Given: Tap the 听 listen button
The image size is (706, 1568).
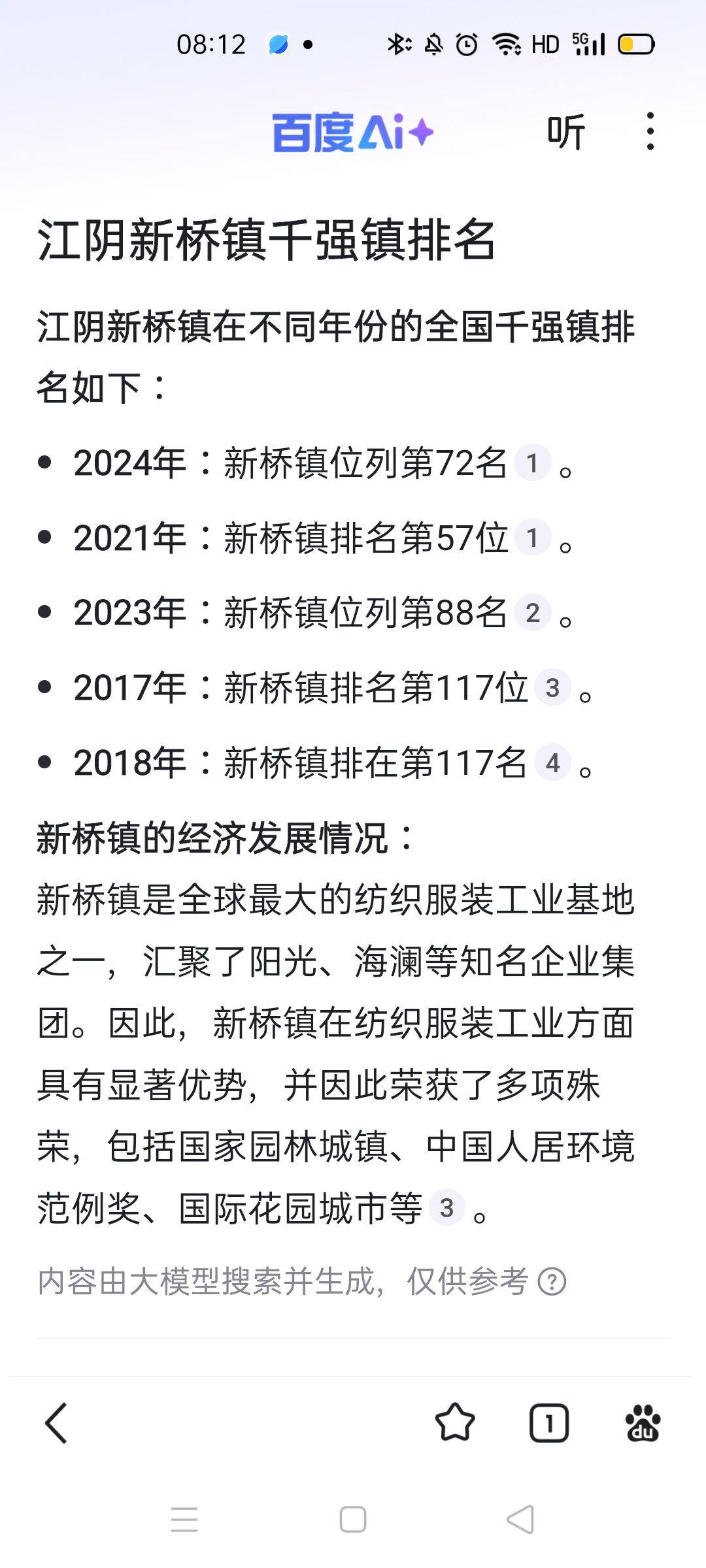Looking at the screenshot, I should click(566, 132).
